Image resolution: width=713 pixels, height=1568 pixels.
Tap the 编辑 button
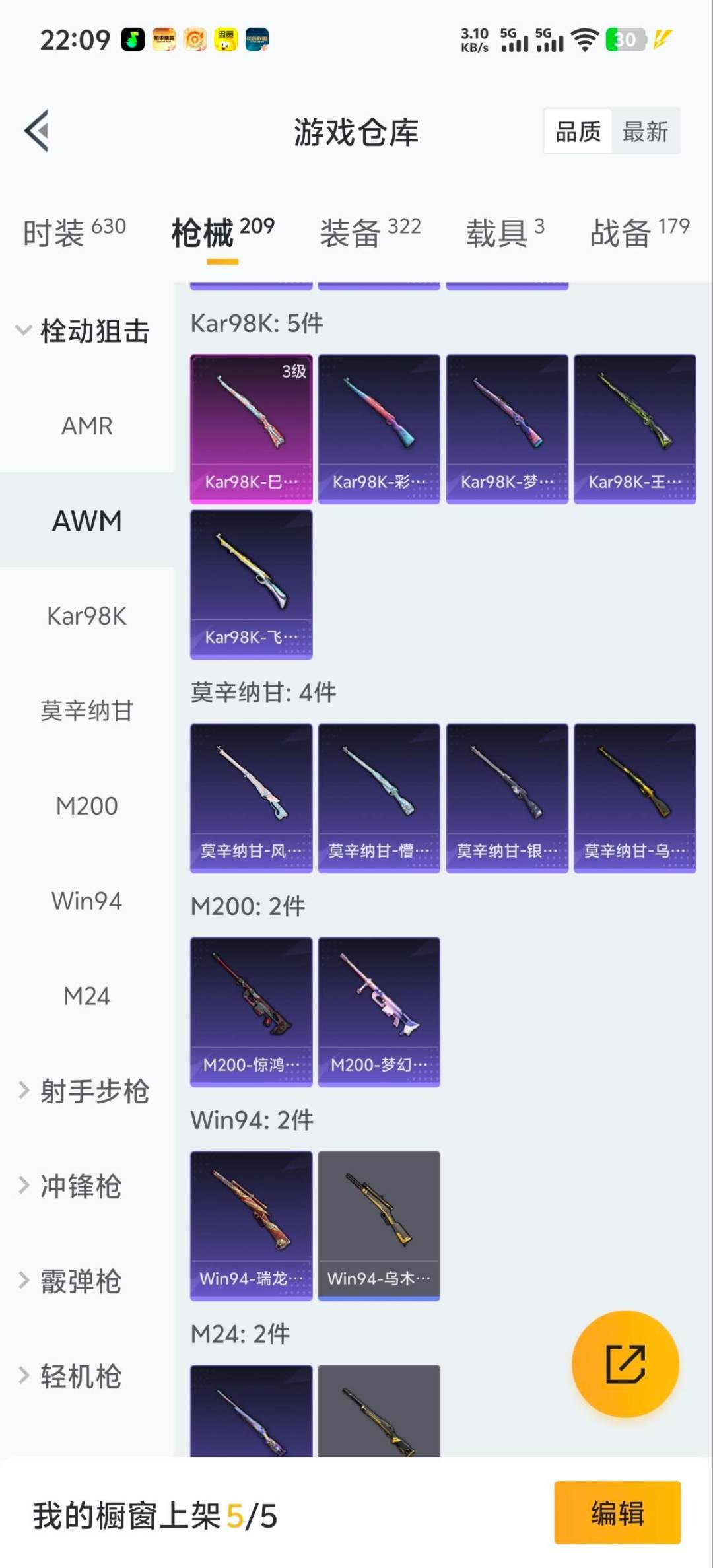[x=617, y=1513]
